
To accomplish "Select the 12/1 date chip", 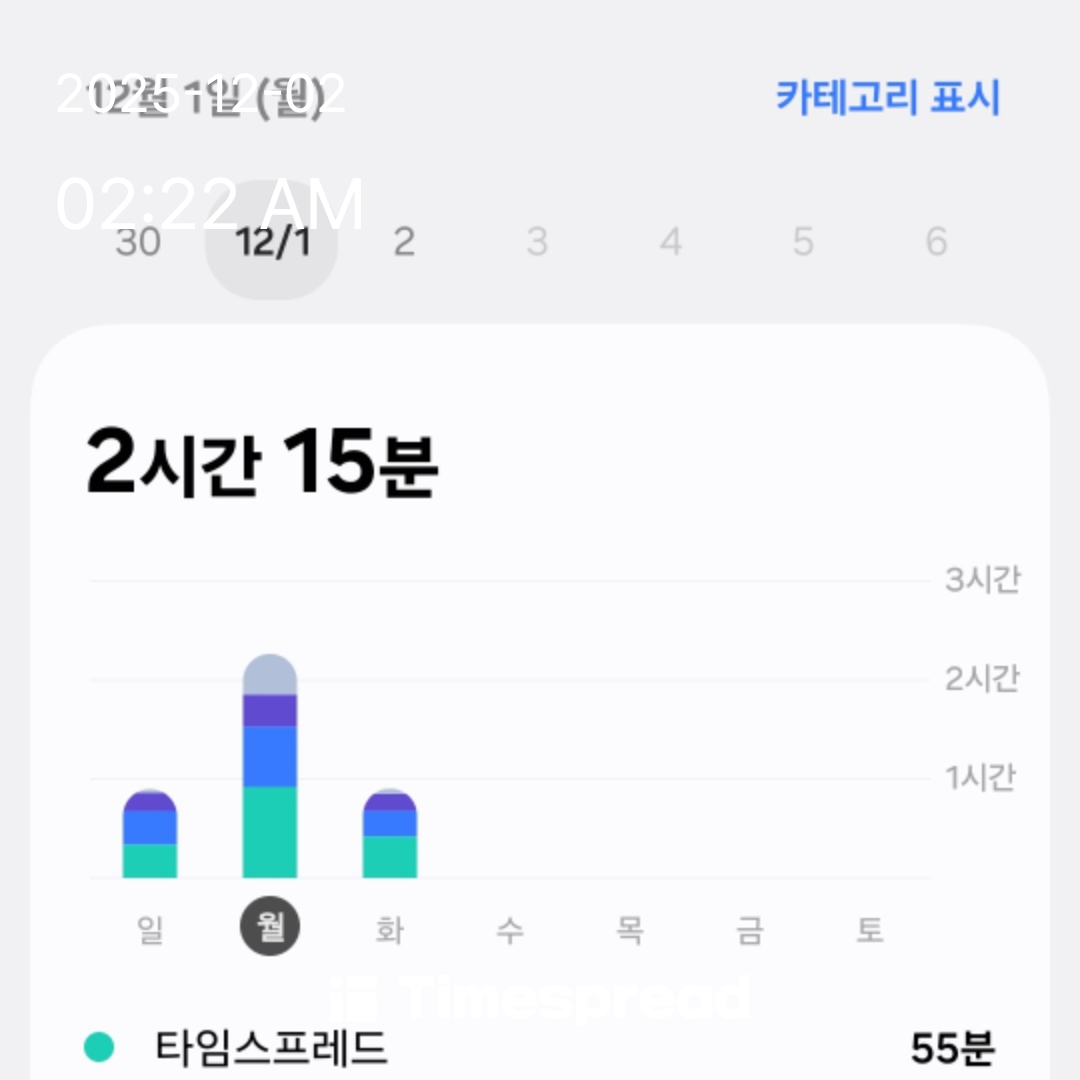I will click(271, 242).
